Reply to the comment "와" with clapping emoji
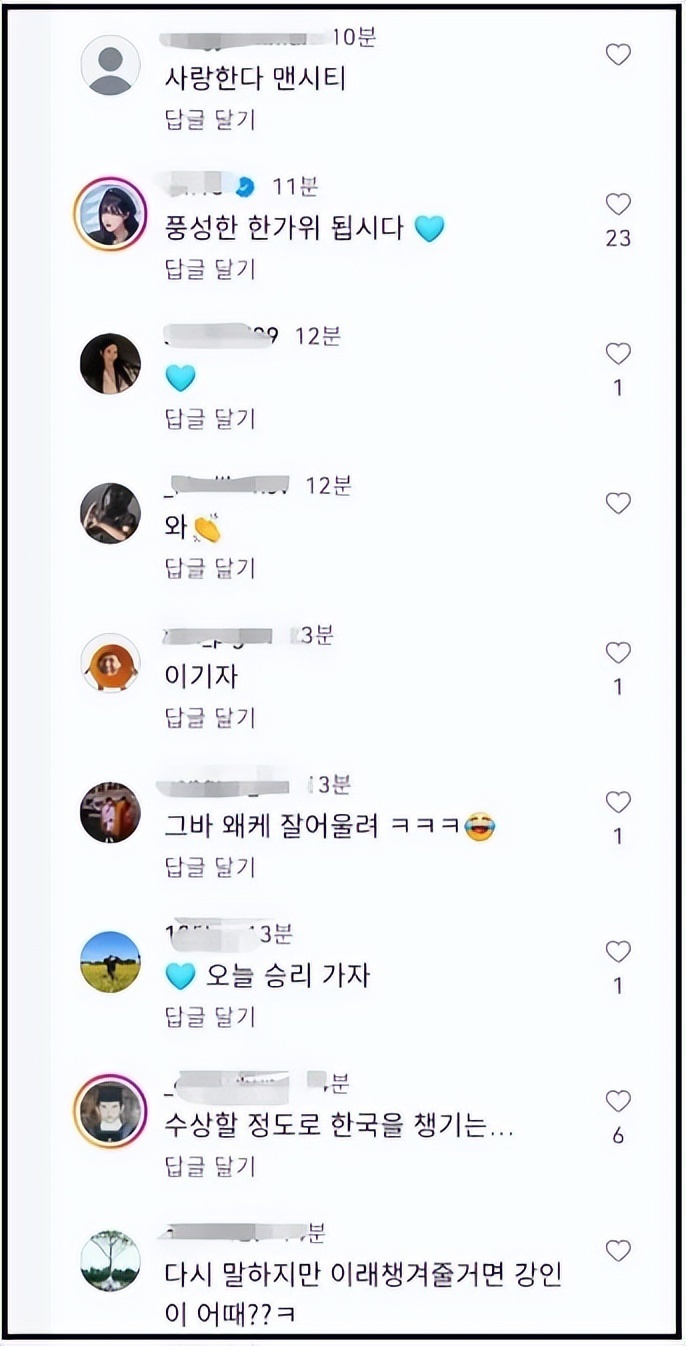 (x=210, y=568)
